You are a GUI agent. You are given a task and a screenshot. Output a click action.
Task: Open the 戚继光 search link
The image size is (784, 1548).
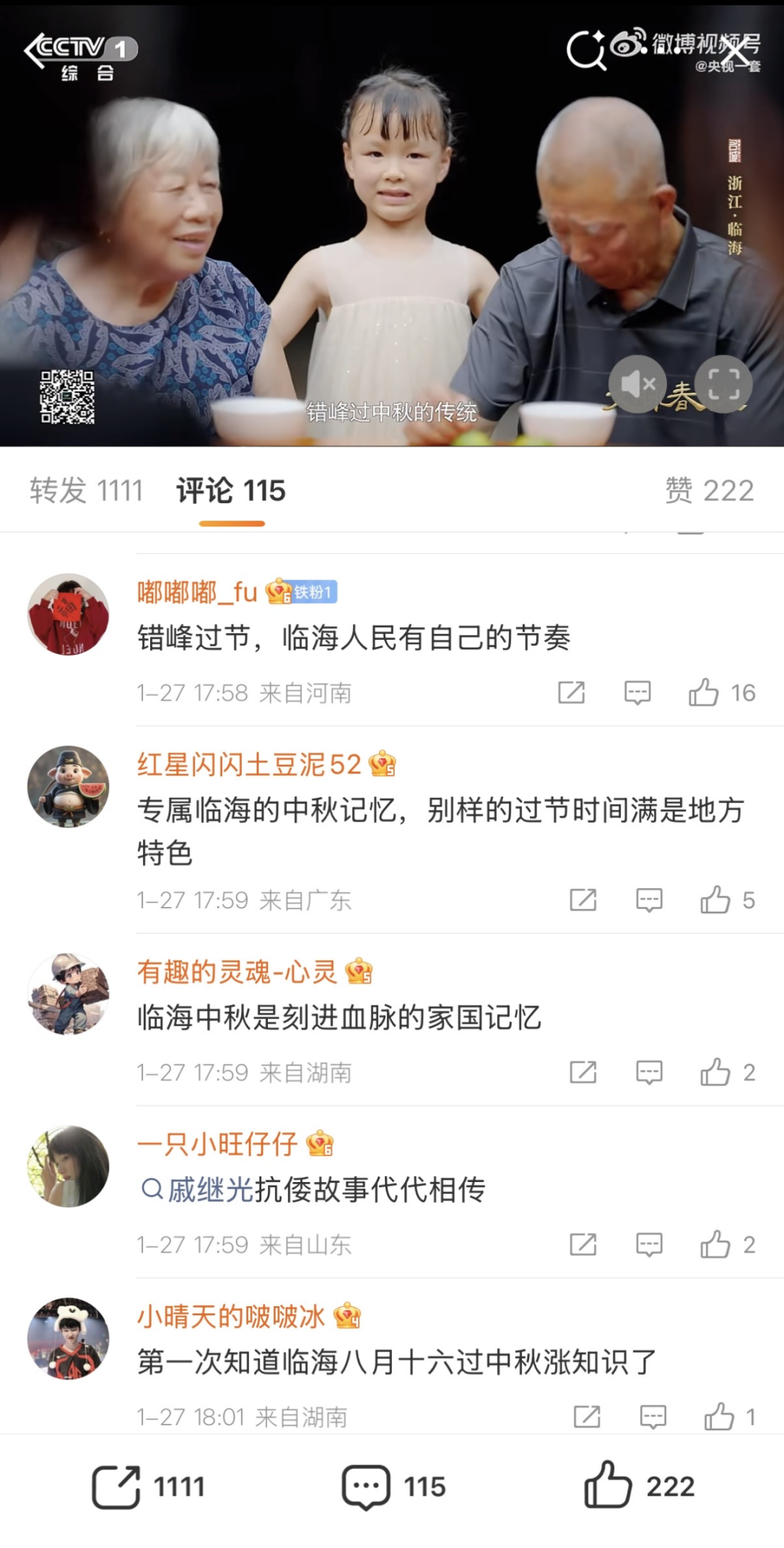(x=197, y=1190)
